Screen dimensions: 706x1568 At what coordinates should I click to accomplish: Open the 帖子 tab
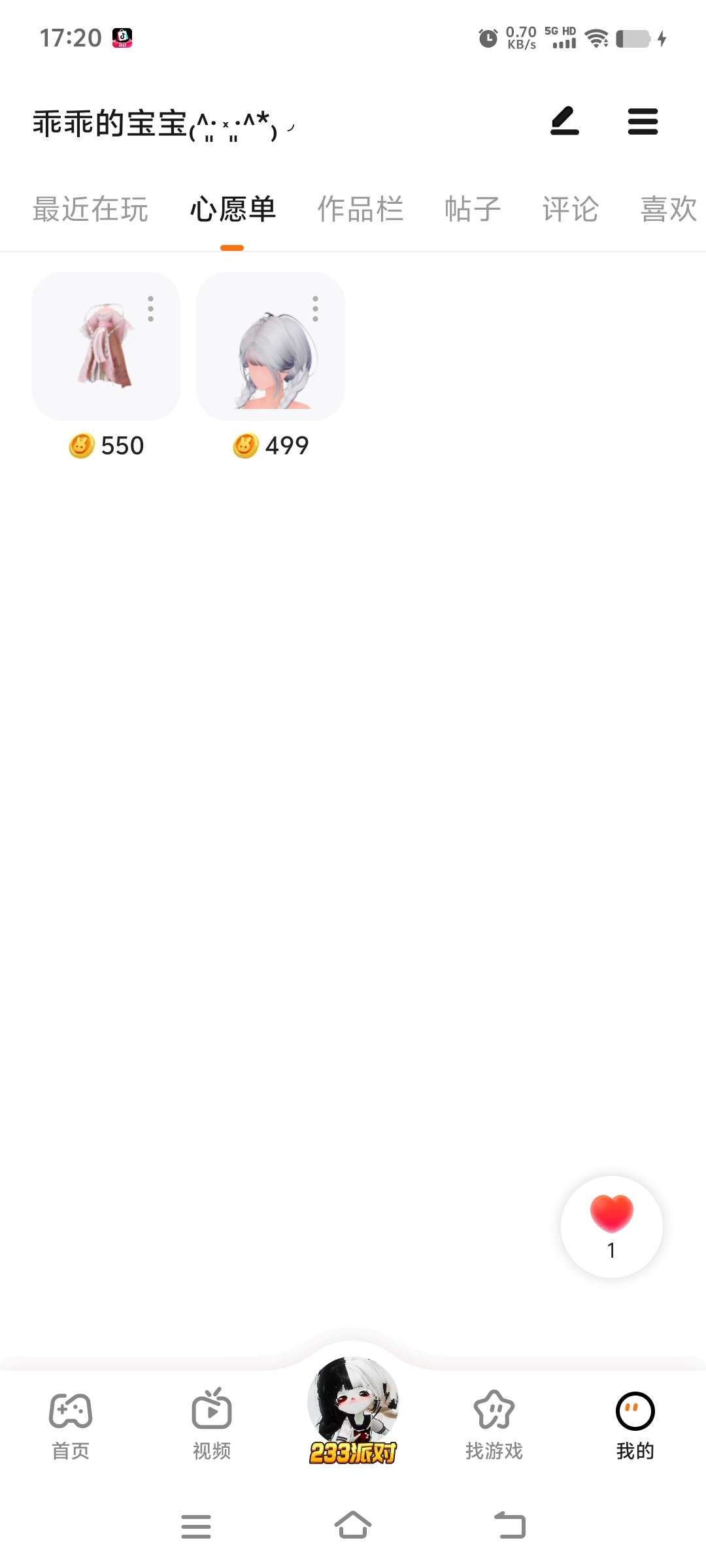473,210
